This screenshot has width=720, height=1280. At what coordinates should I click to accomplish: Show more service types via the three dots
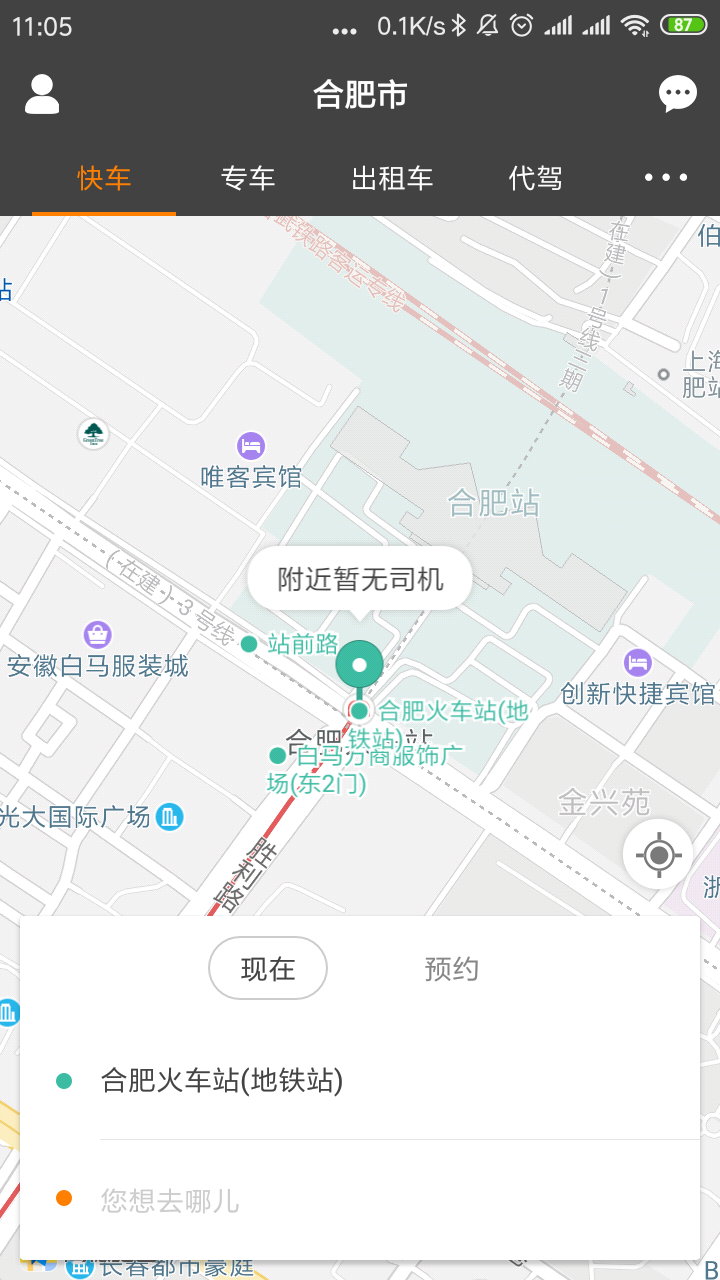point(666,178)
